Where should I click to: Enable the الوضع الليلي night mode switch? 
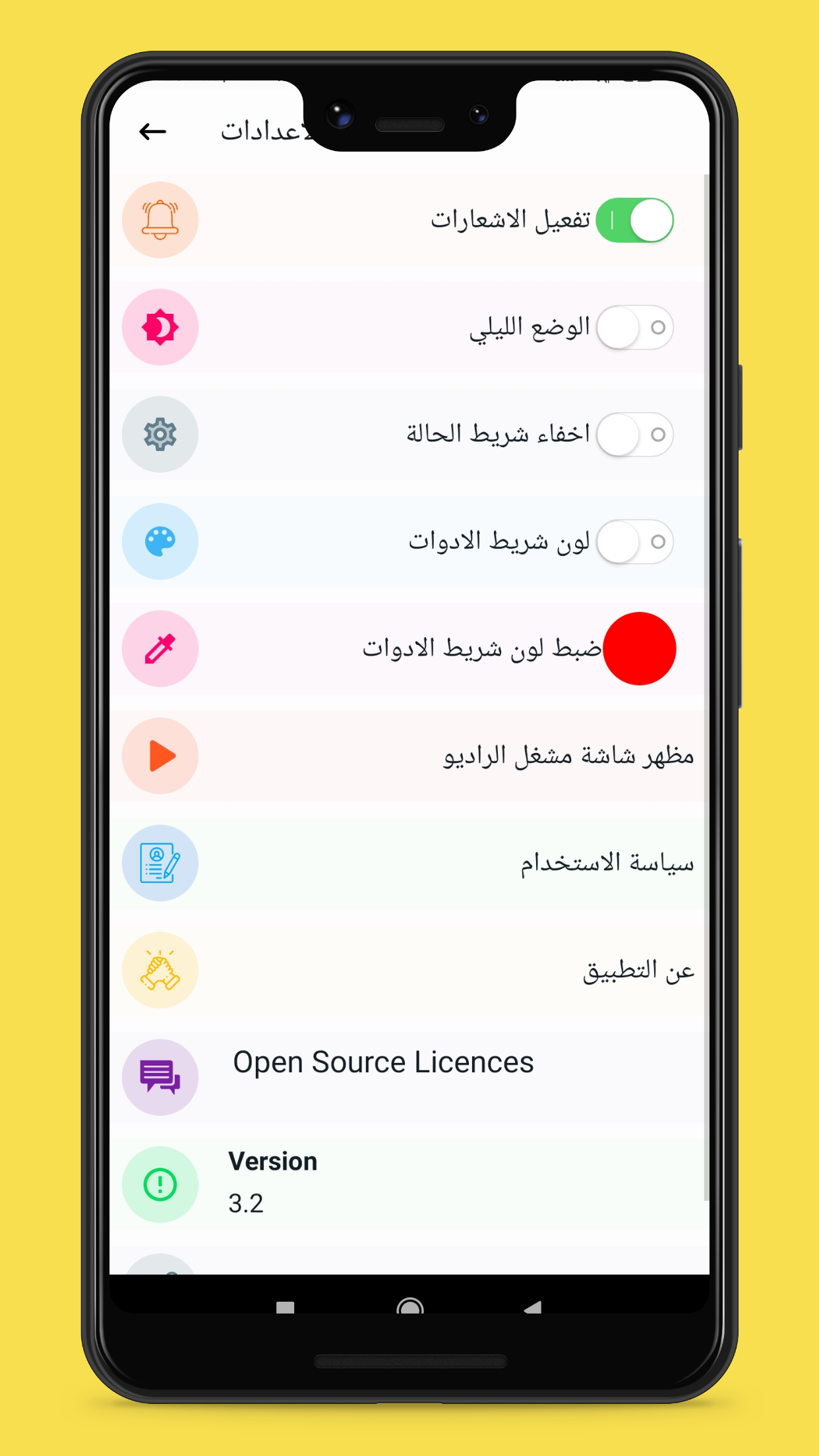(634, 327)
